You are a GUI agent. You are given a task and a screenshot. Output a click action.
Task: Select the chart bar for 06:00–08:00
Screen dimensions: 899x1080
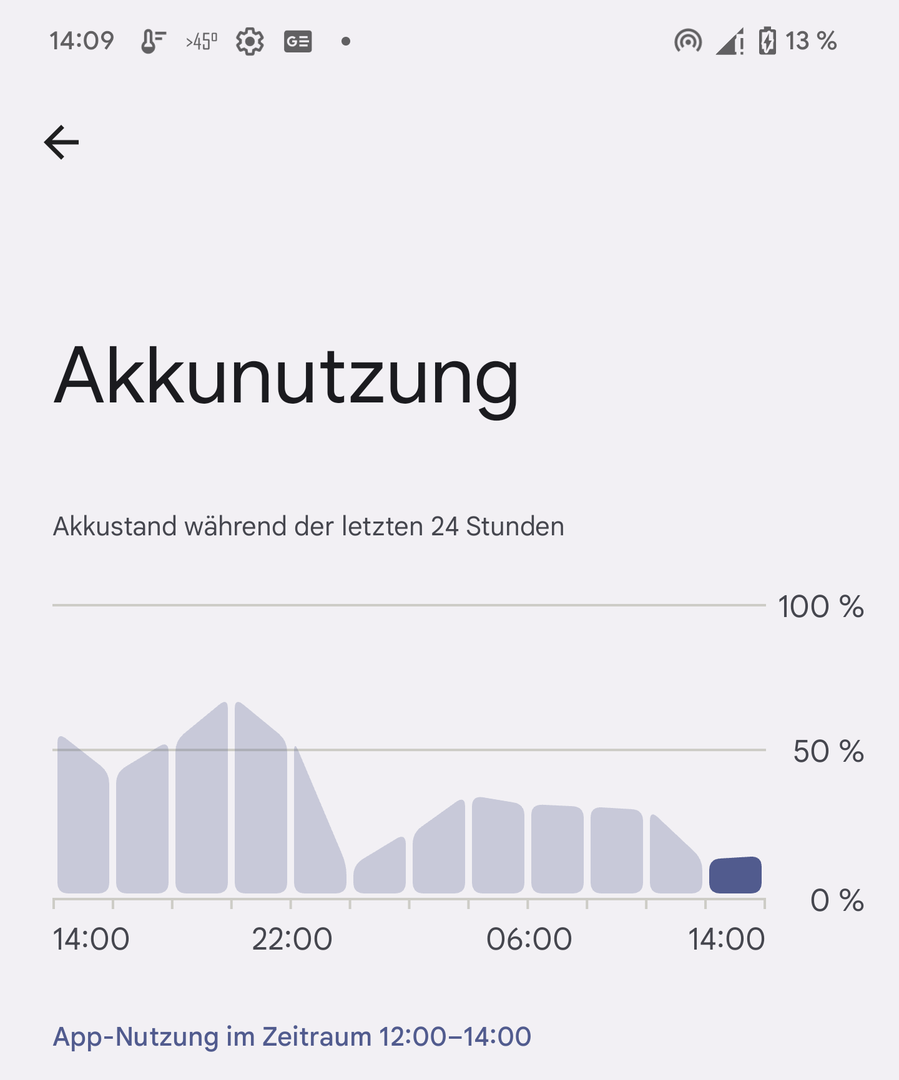coord(557,850)
